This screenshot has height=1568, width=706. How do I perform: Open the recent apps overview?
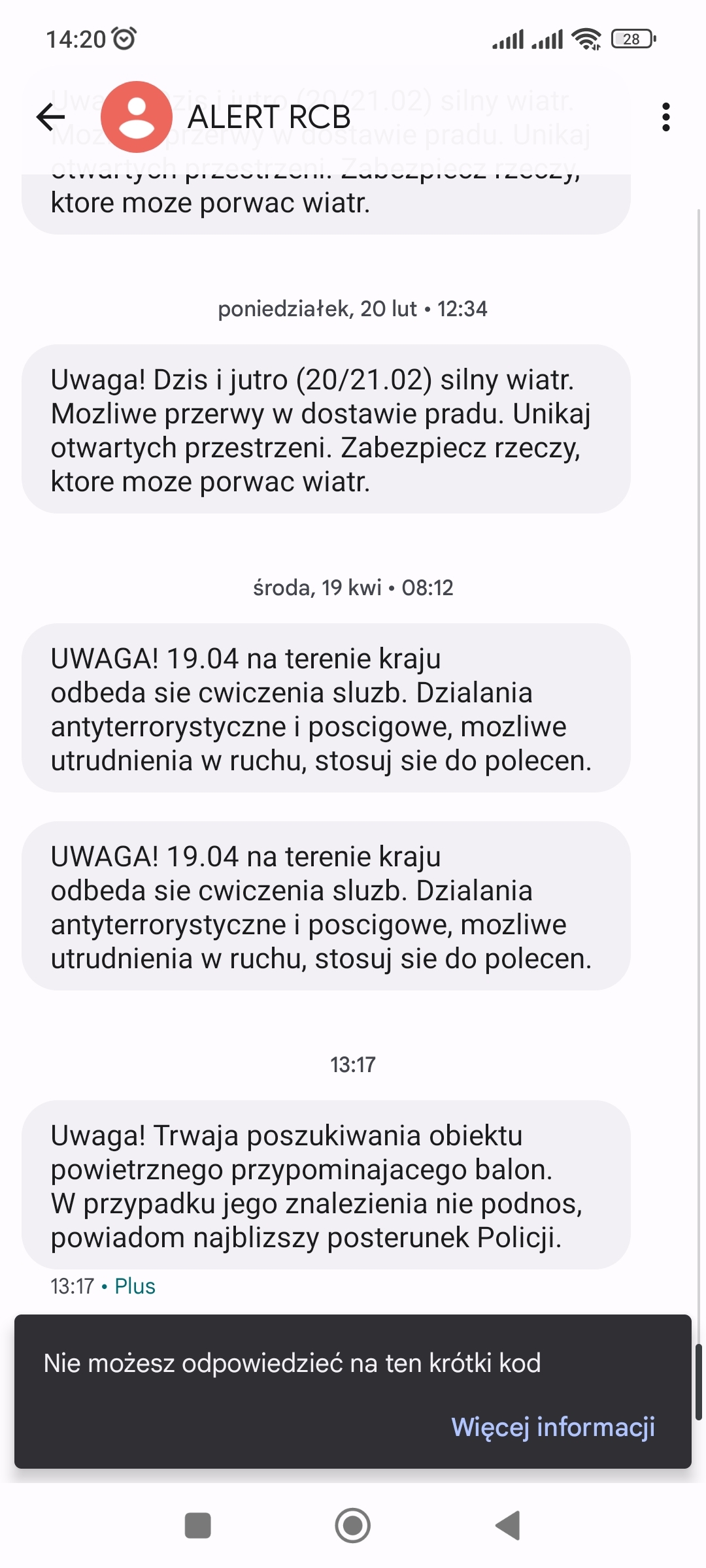(x=197, y=1526)
